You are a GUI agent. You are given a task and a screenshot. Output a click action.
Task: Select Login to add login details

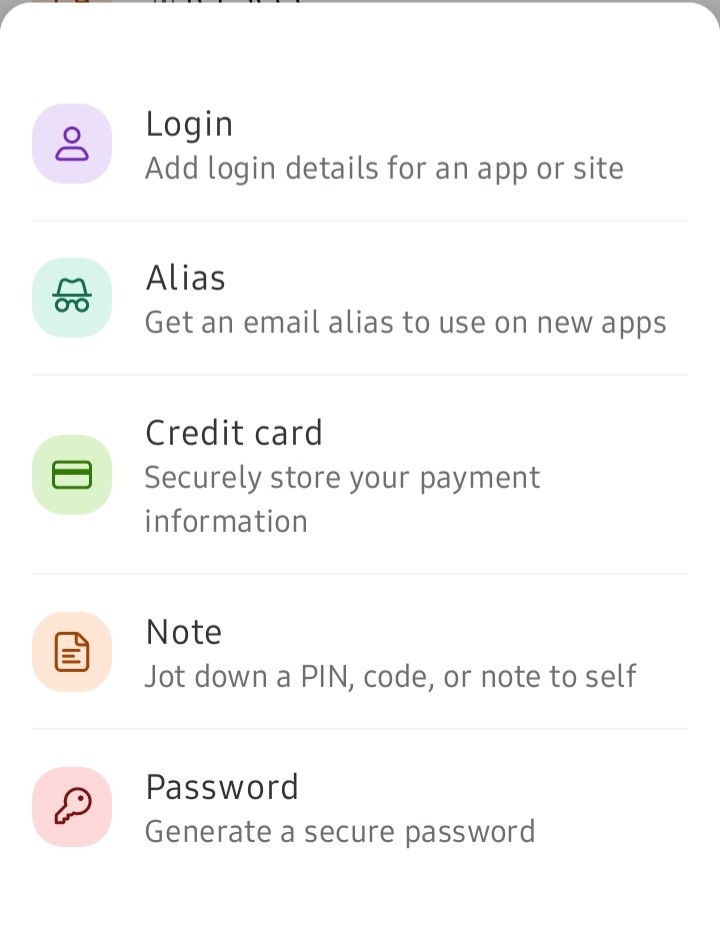point(360,145)
